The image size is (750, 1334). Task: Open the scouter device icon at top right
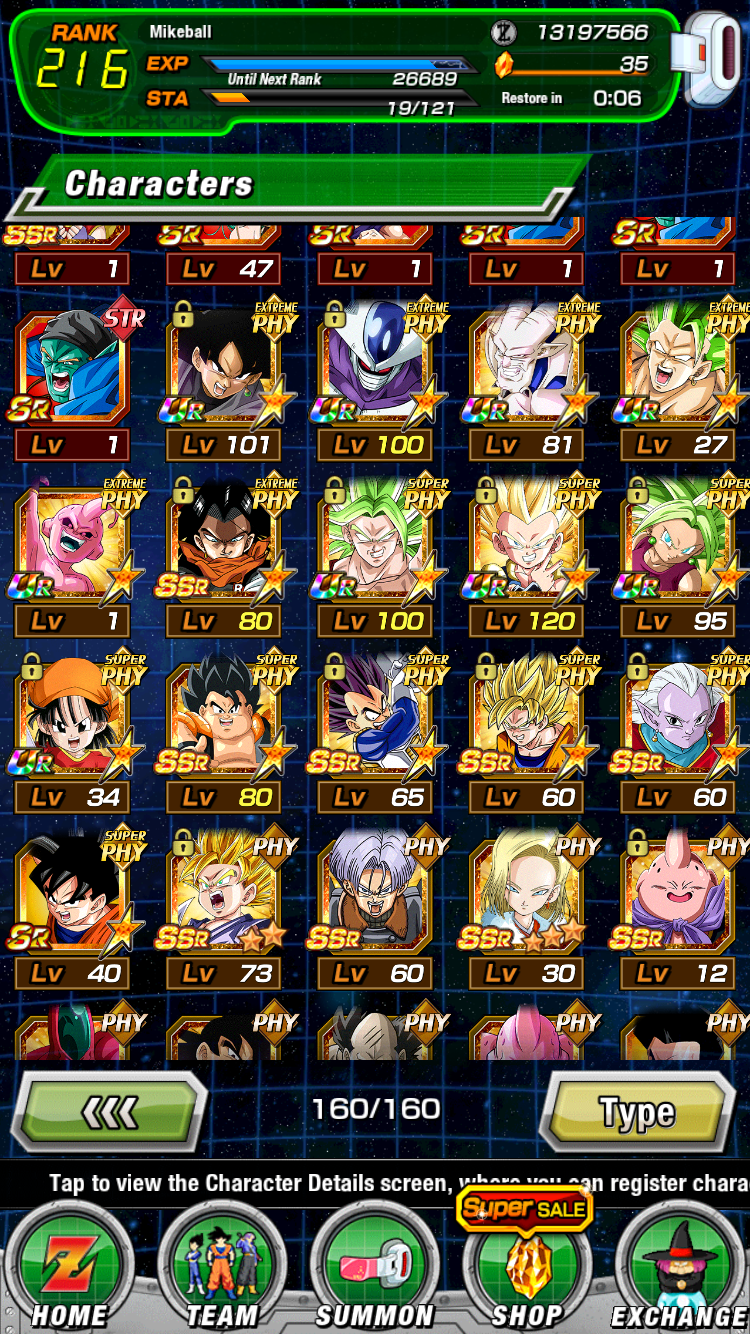(708, 60)
